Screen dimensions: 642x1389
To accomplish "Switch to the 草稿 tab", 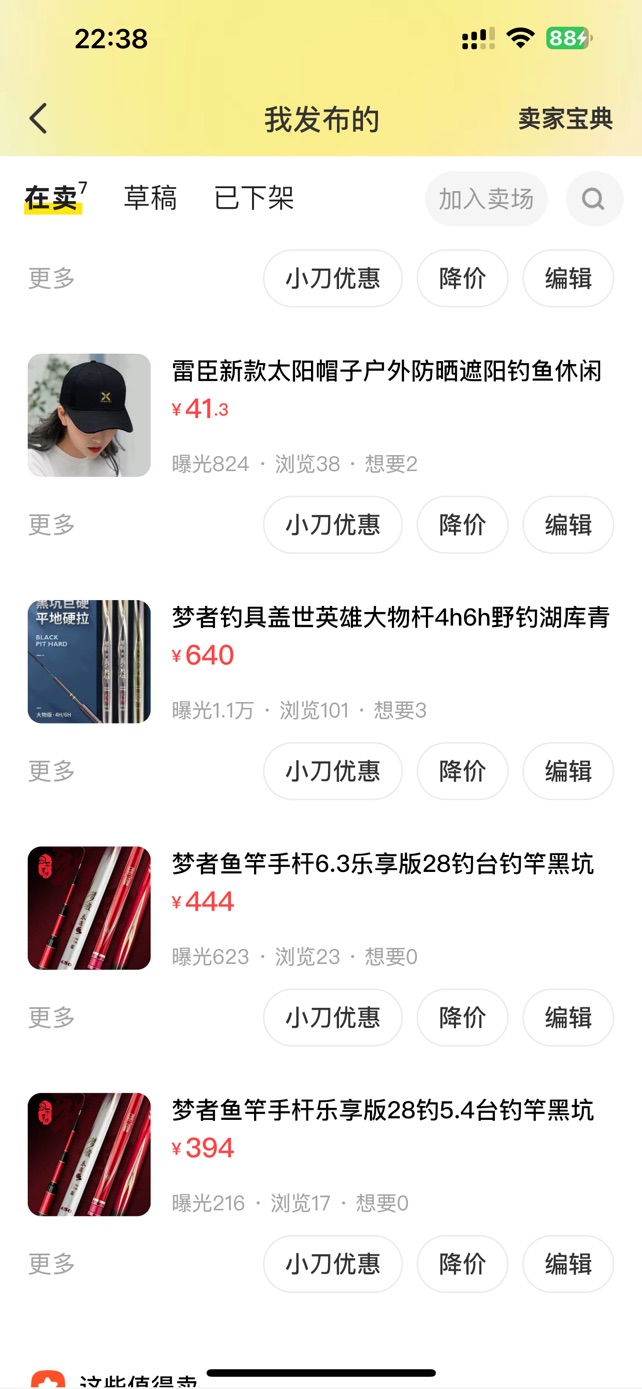I will 150,198.
